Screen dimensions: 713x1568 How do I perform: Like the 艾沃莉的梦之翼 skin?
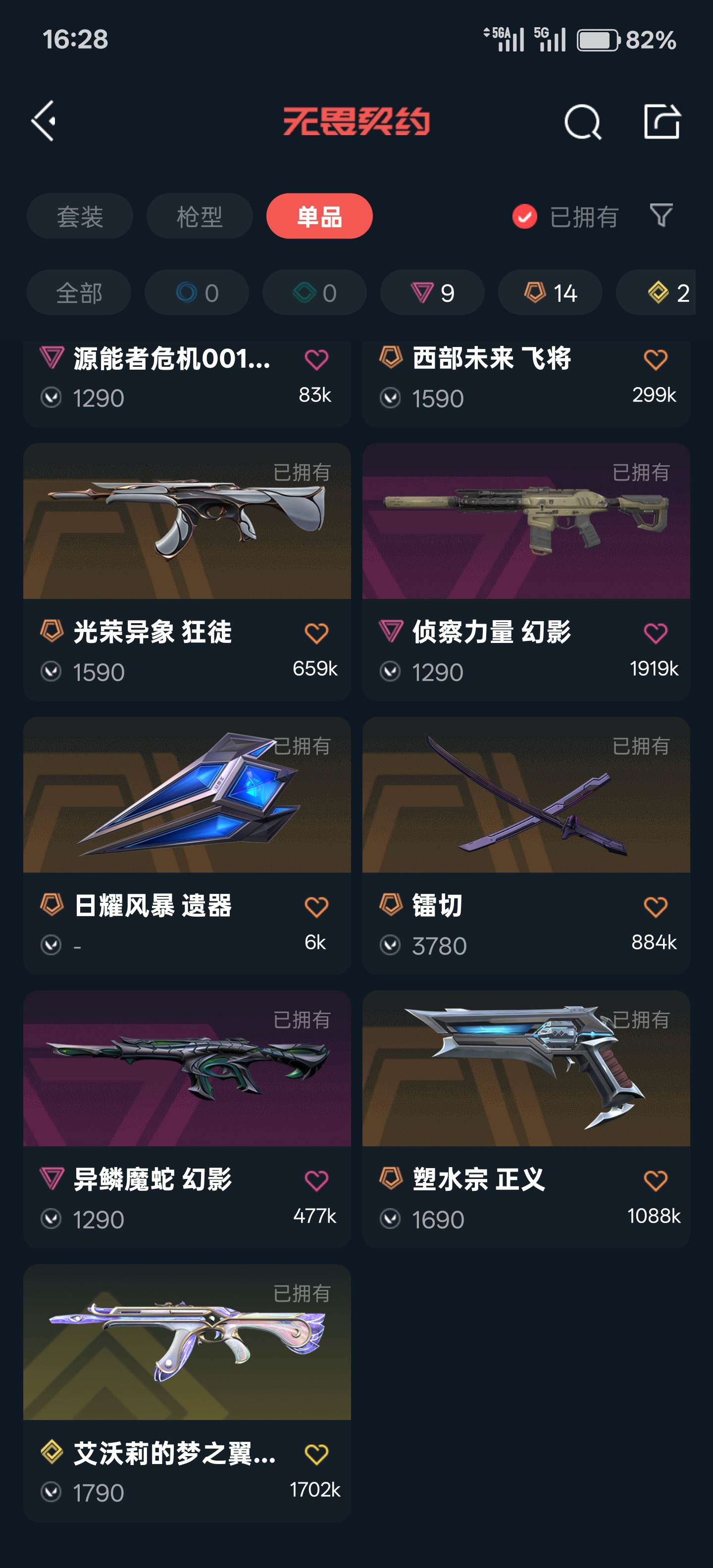316,1454
